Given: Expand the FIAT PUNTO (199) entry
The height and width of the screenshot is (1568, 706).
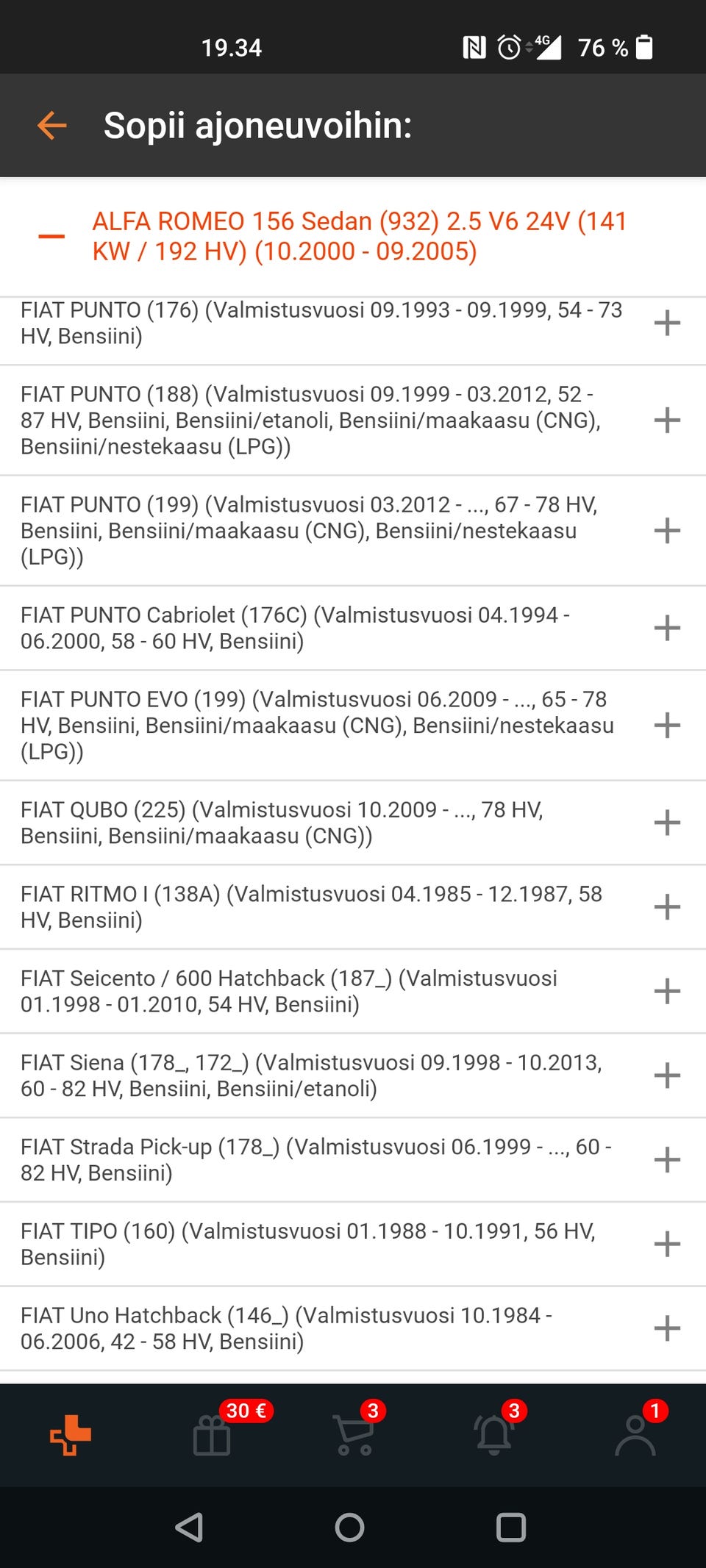Looking at the screenshot, I should (667, 531).
